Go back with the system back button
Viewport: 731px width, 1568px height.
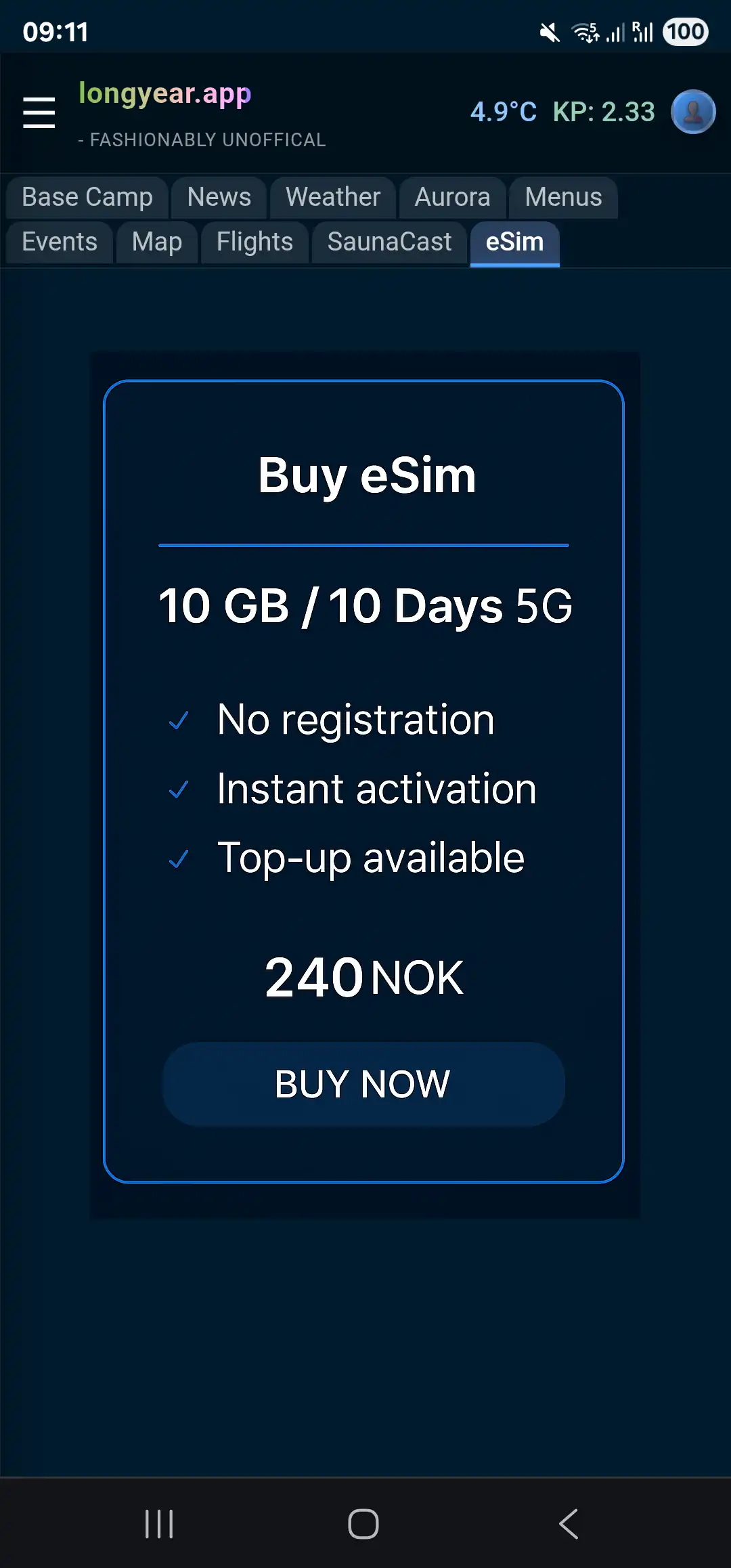click(x=569, y=1524)
